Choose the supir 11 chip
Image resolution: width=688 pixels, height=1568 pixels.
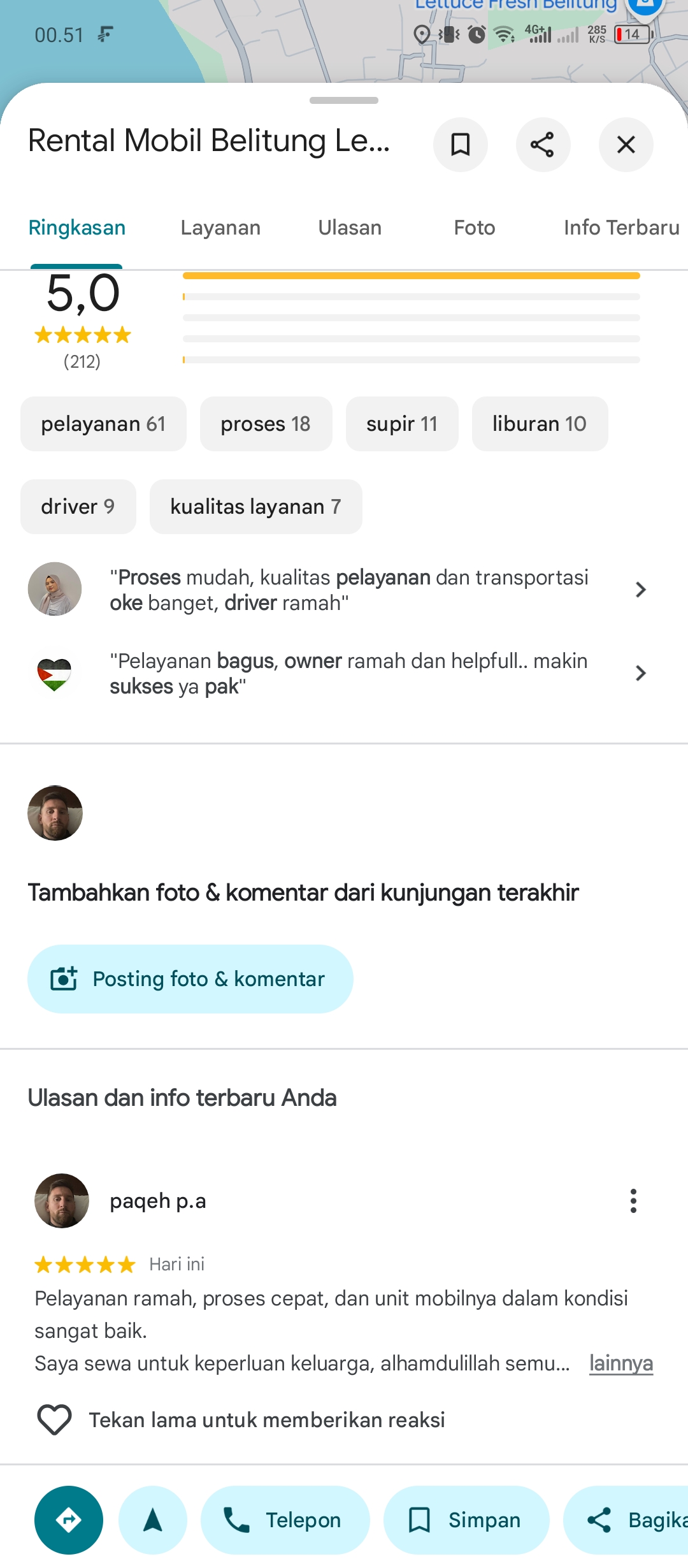tap(402, 424)
